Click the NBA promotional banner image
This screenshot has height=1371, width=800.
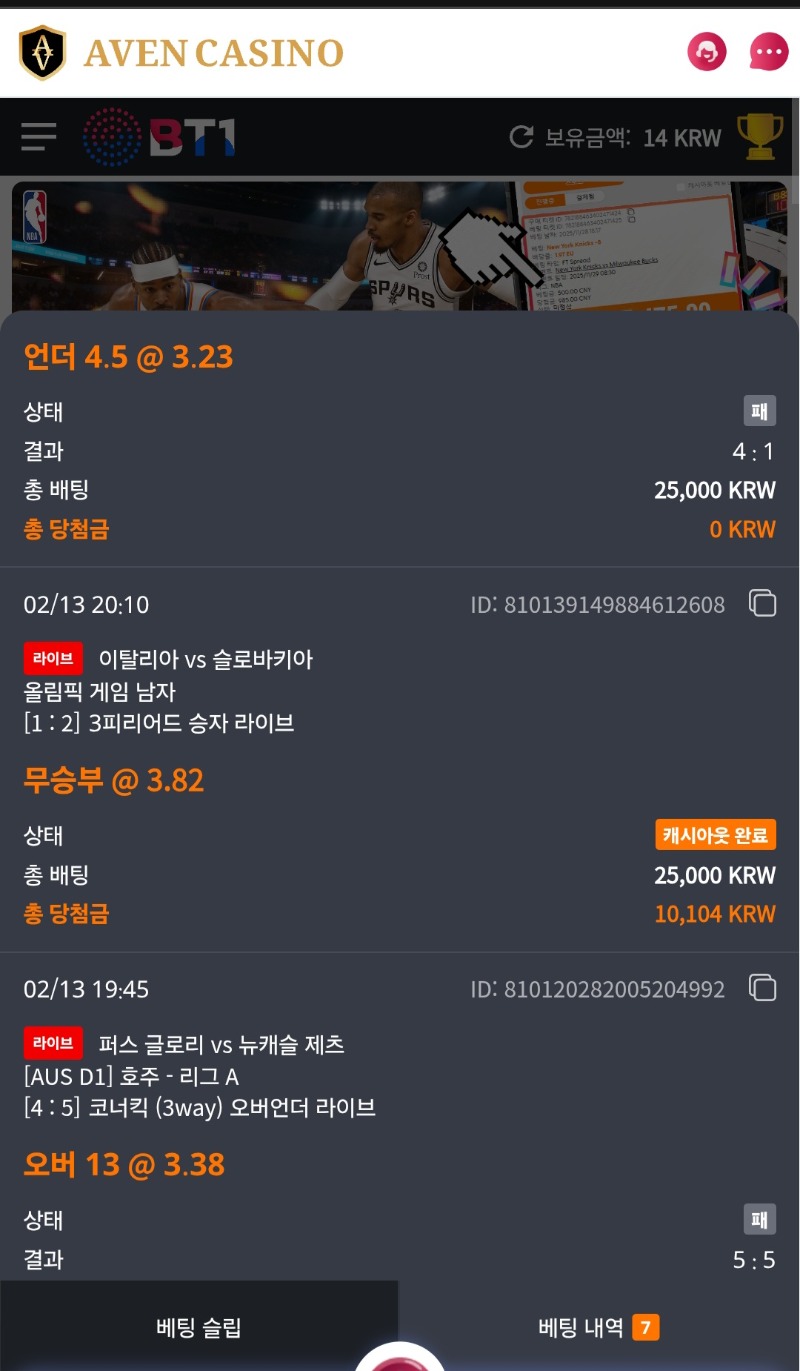coord(400,245)
